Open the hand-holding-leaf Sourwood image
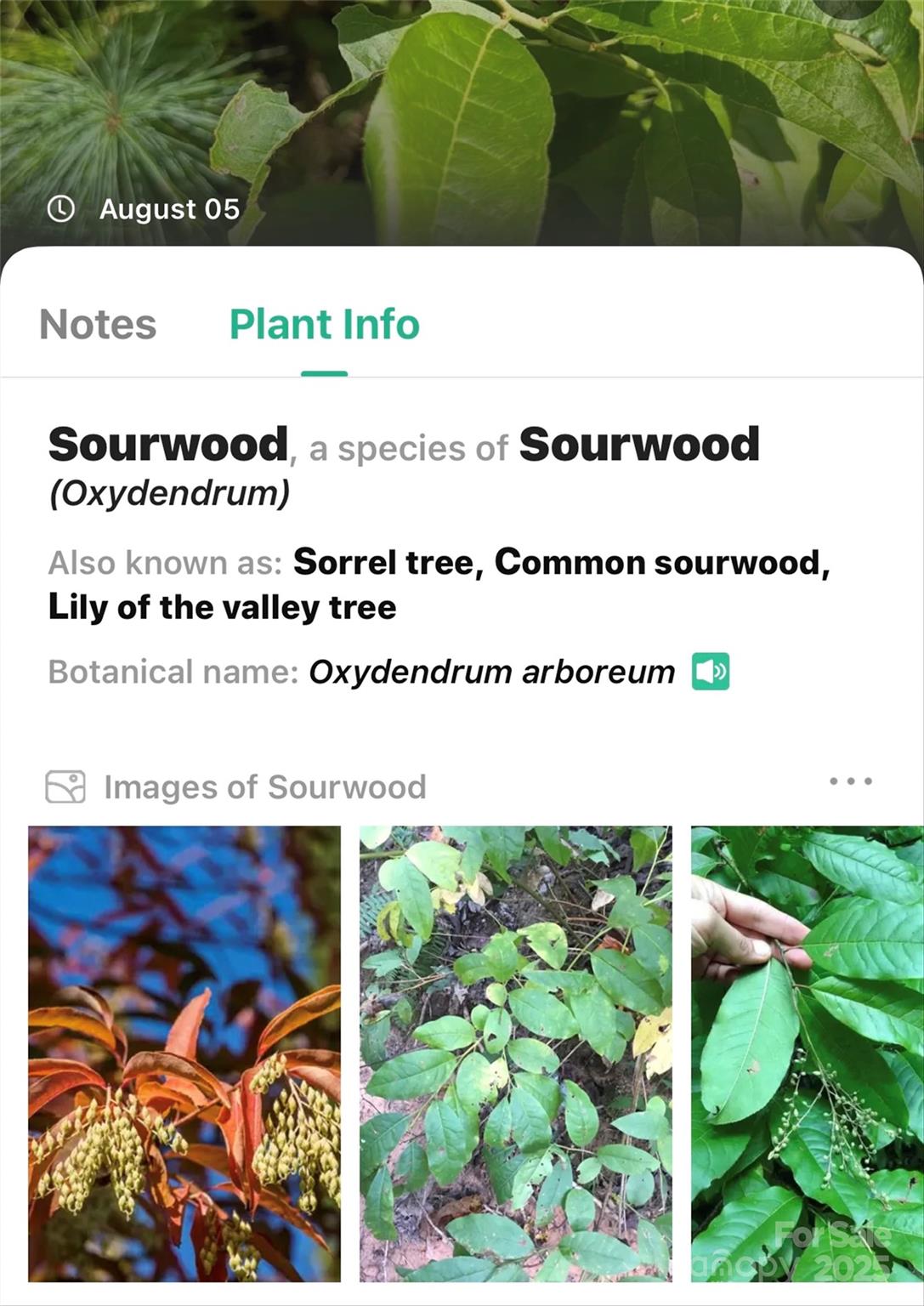Viewport: 924px width, 1306px height. (x=806, y=1053)
